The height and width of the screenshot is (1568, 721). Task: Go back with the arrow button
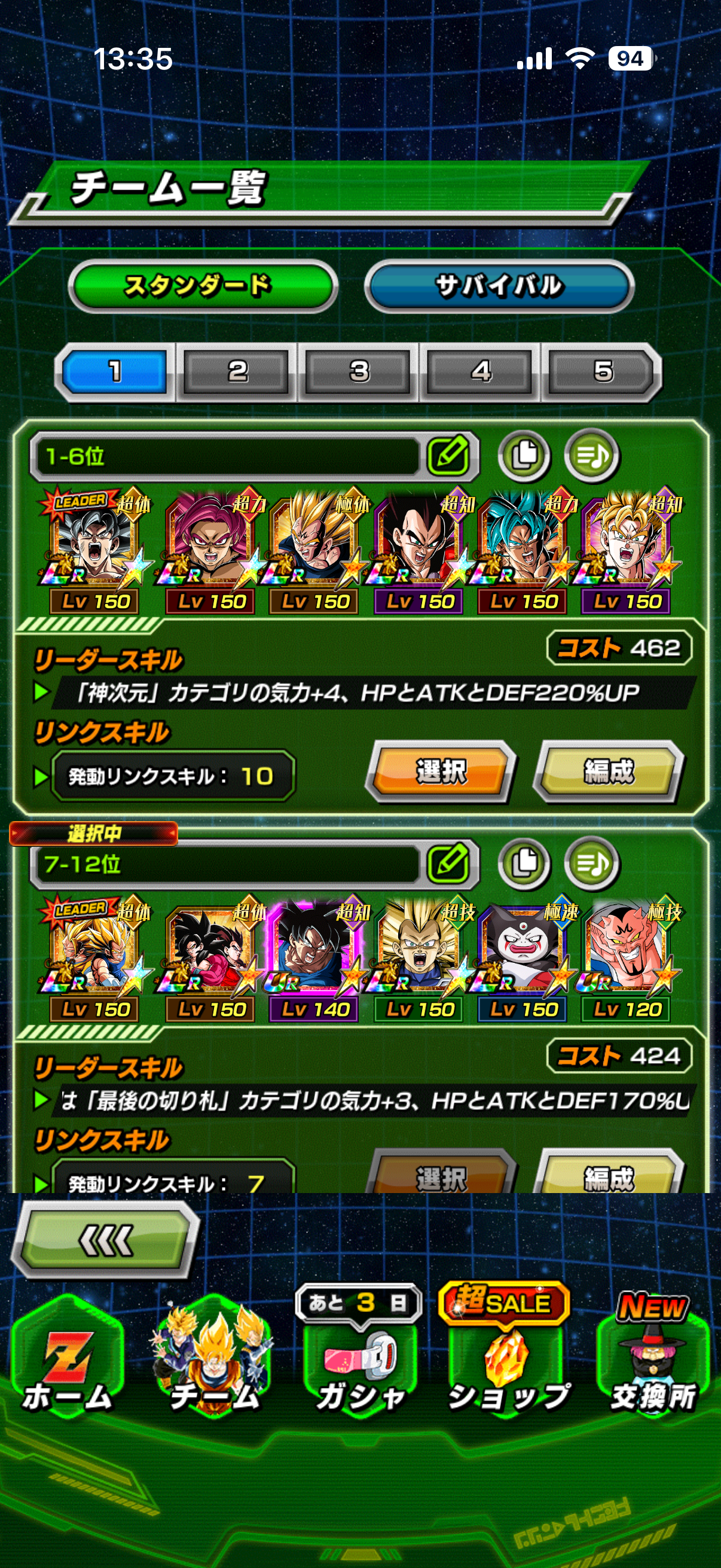tap(105, 1240)
